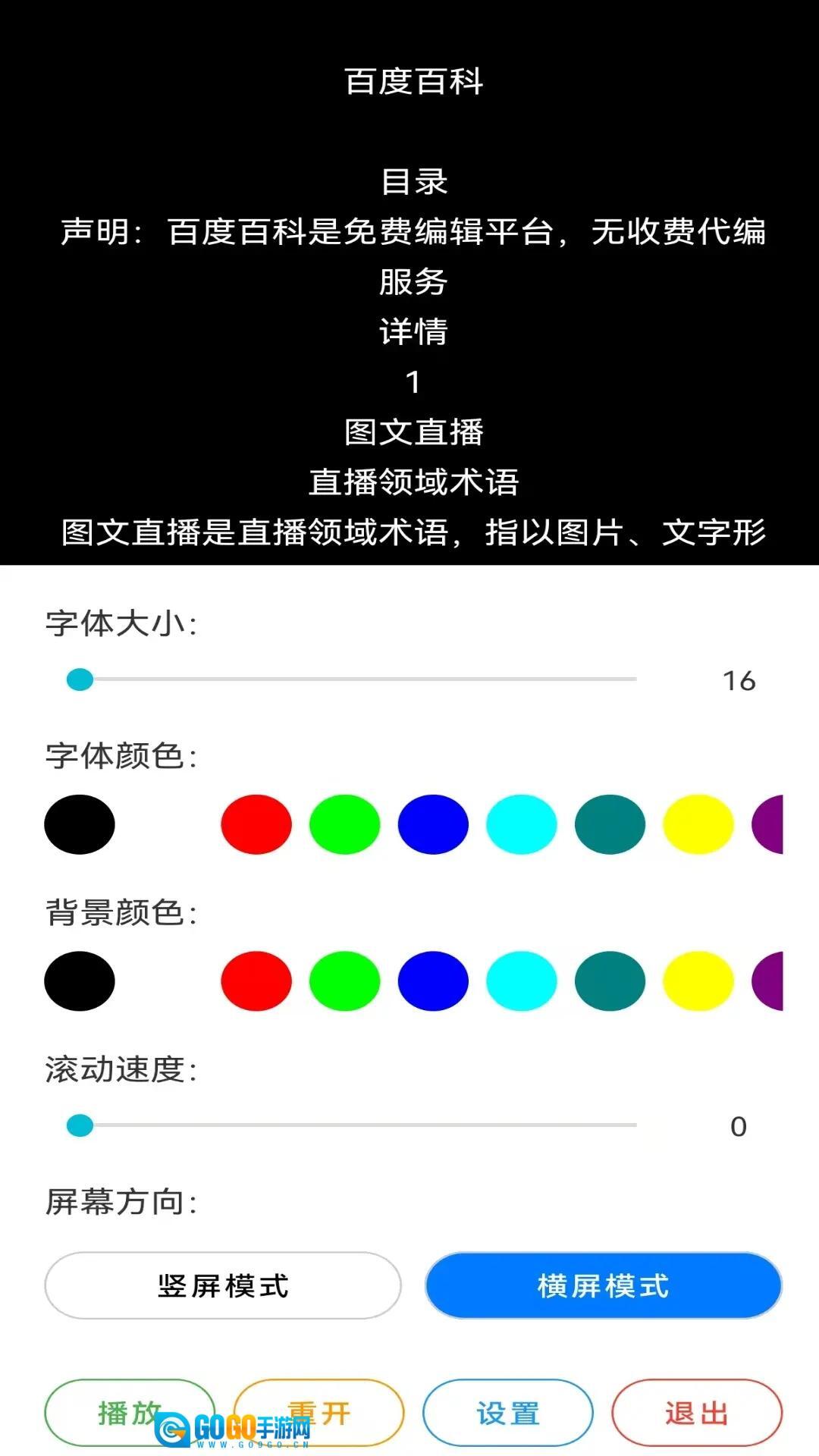Switch to 竖屏模式
Viewport: 819px width, 1456px height.
coord(223,1285)
